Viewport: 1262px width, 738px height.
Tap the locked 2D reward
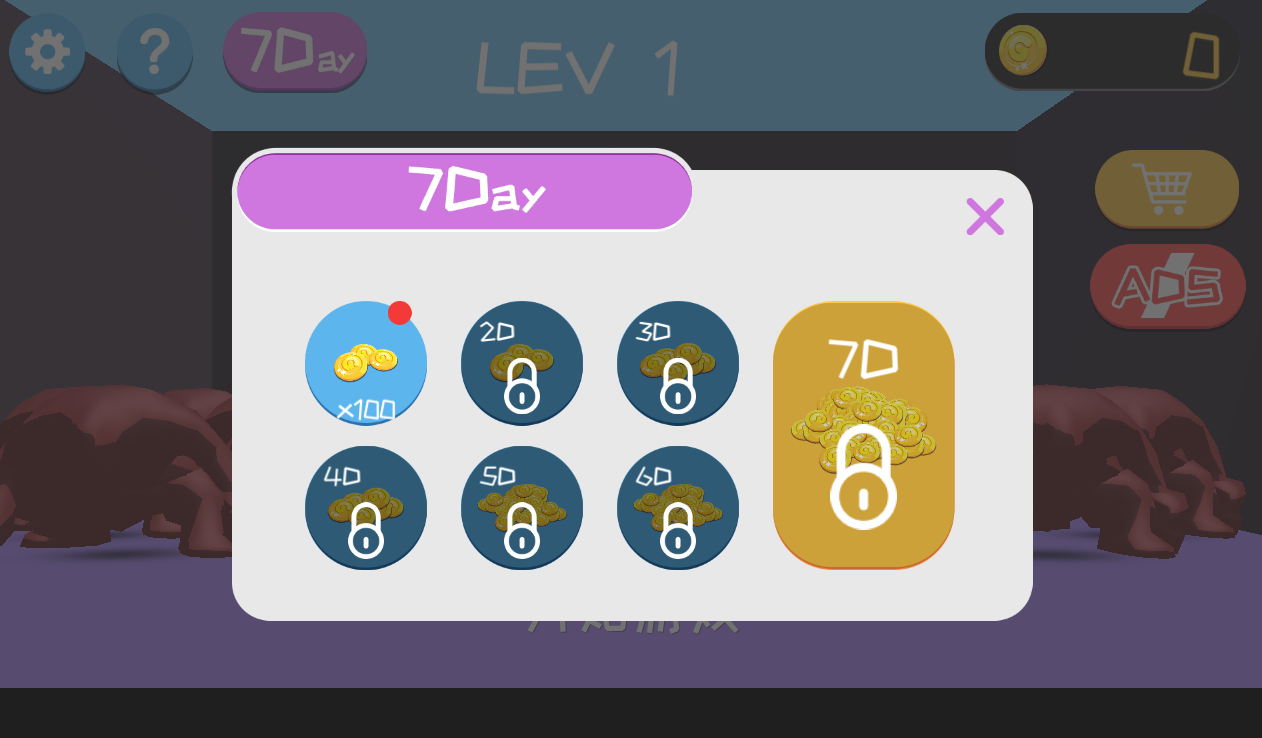click(x=522, y=363)
